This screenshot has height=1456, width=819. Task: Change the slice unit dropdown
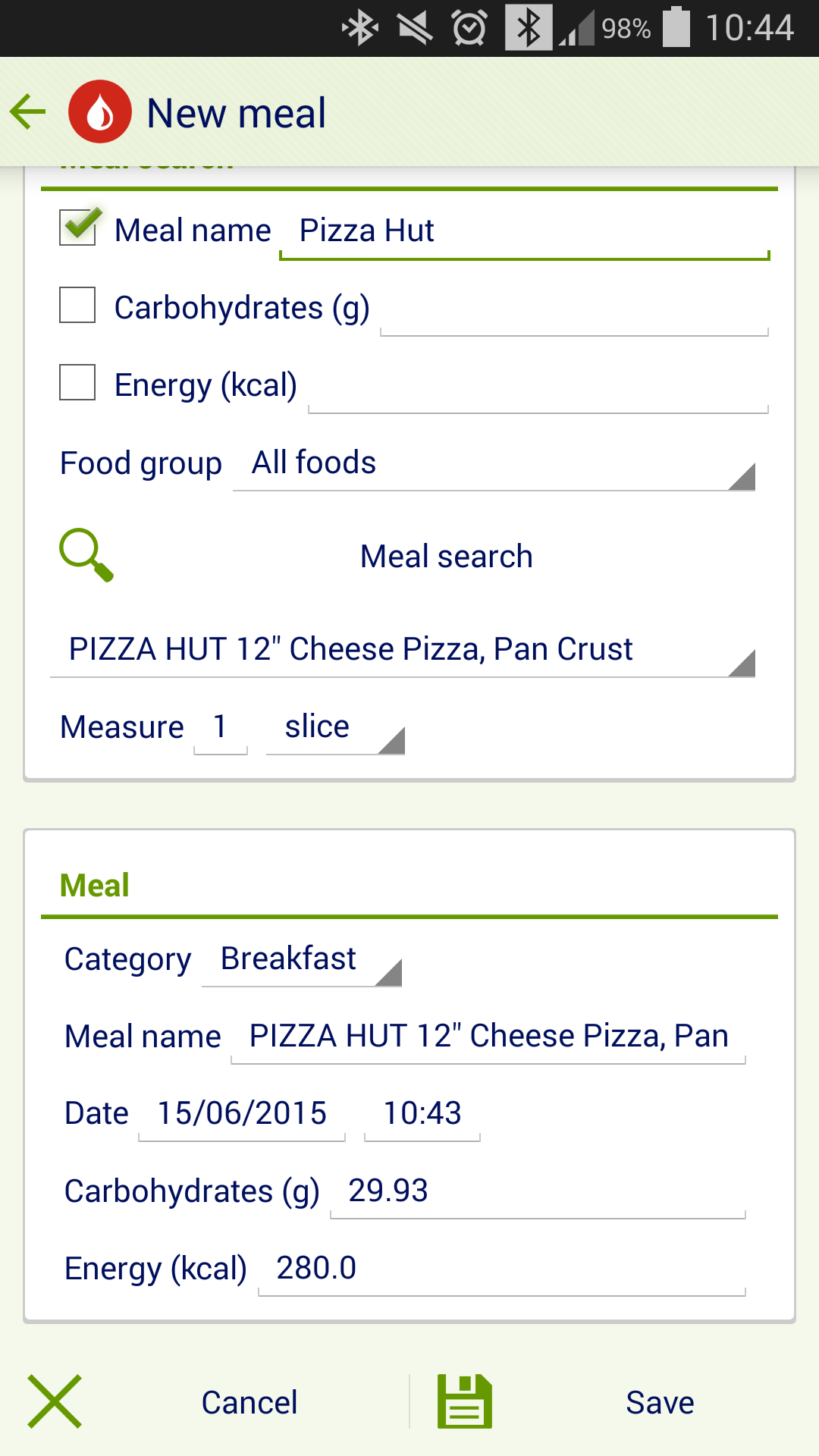tap(335, 728)
